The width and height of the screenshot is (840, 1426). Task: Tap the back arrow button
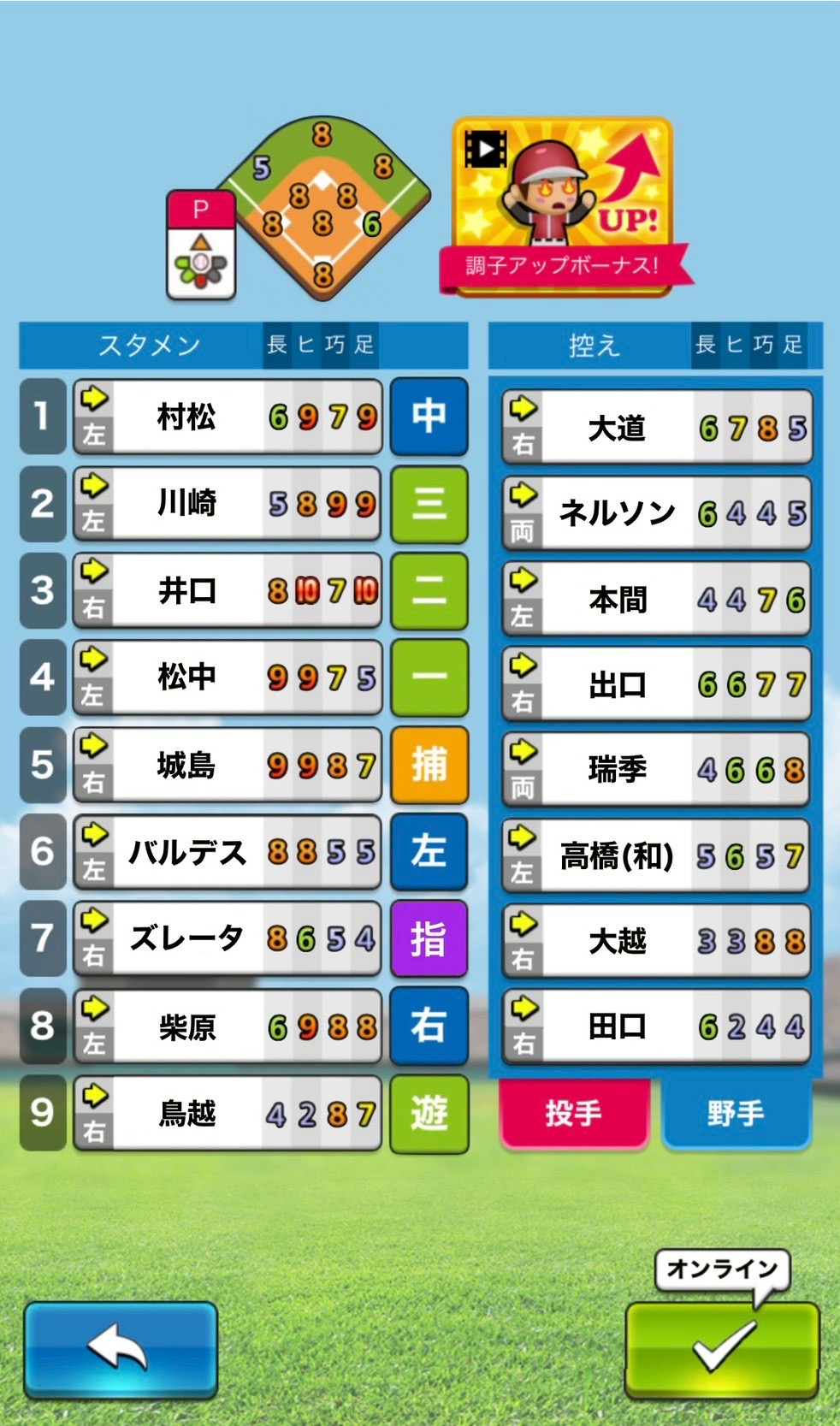point(121,1349)
